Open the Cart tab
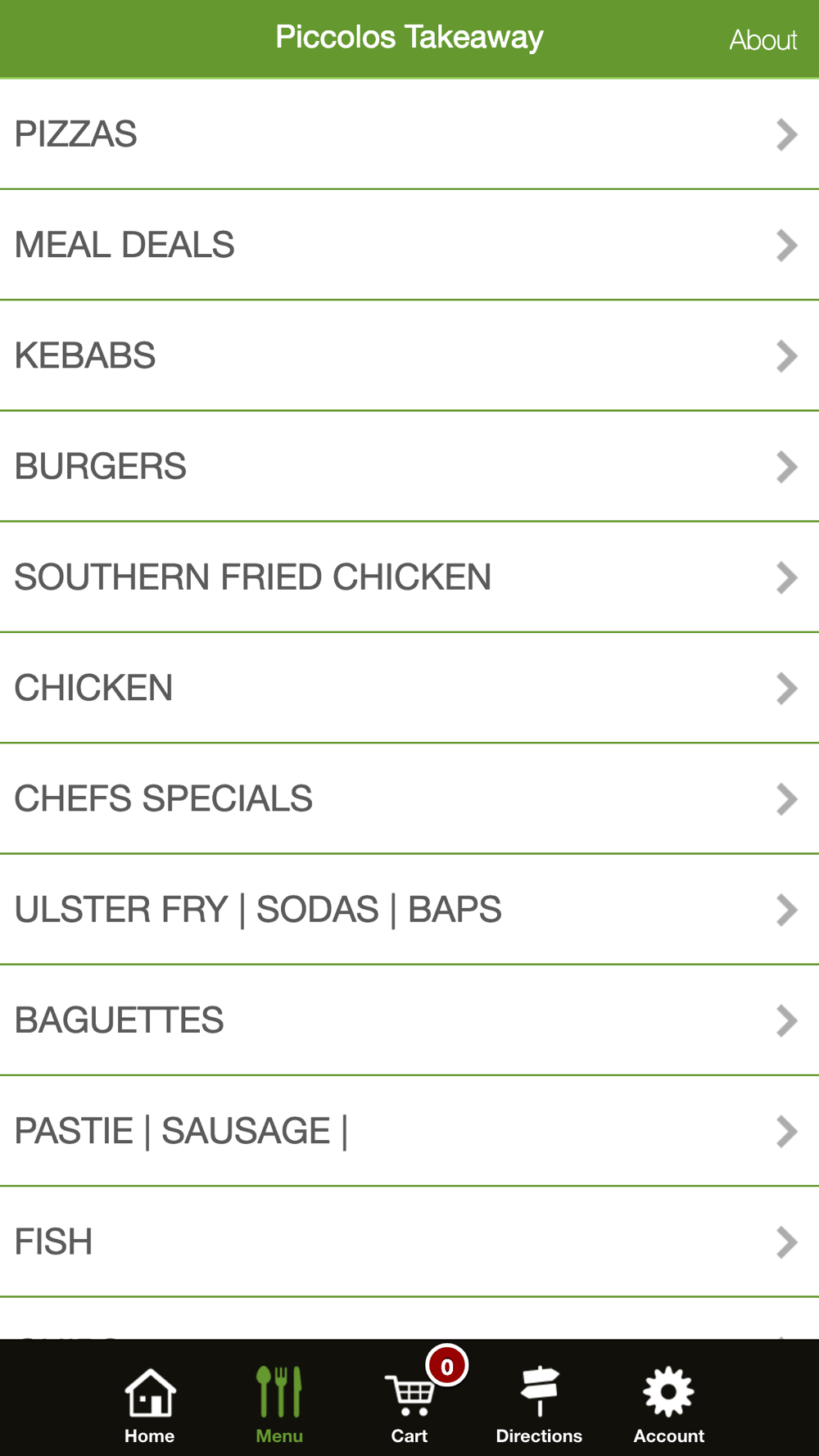Image resolution: width=819 pixels, height=1456 pixels. coord(409,1404)
